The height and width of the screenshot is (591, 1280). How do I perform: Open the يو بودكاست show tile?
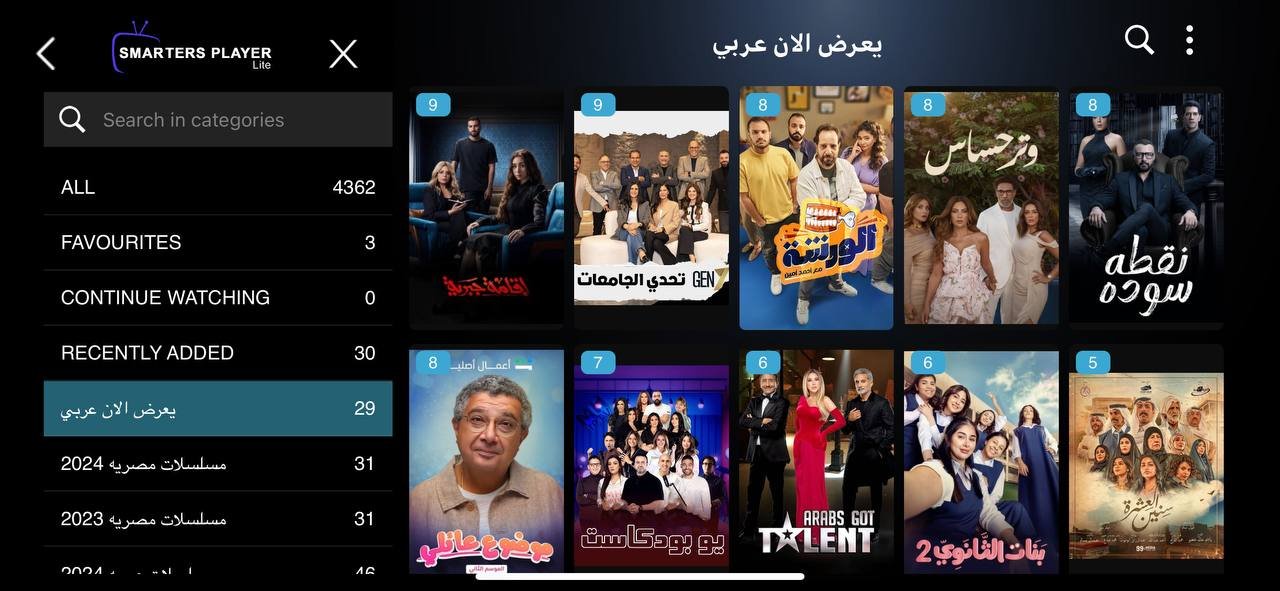(651, 460)
